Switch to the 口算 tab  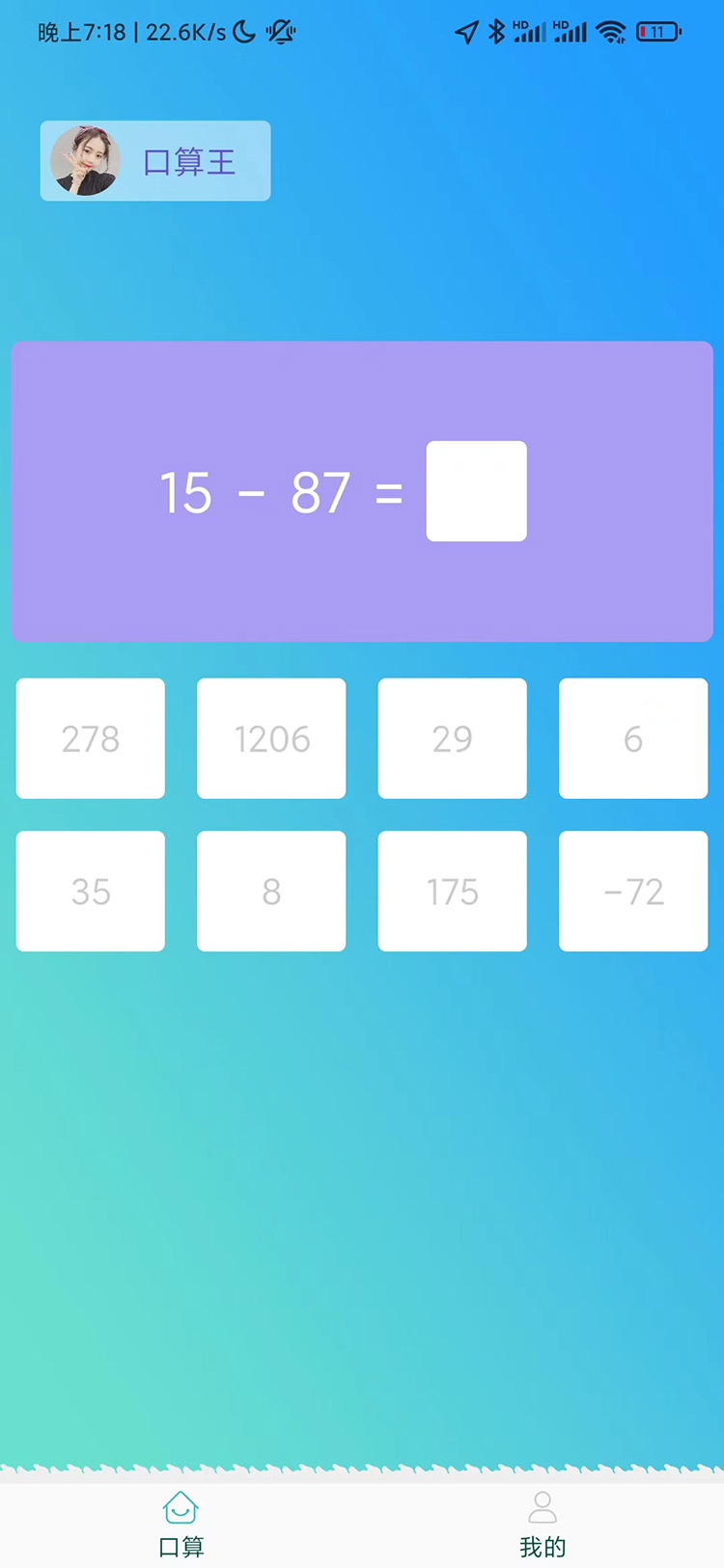(181, 1525)
